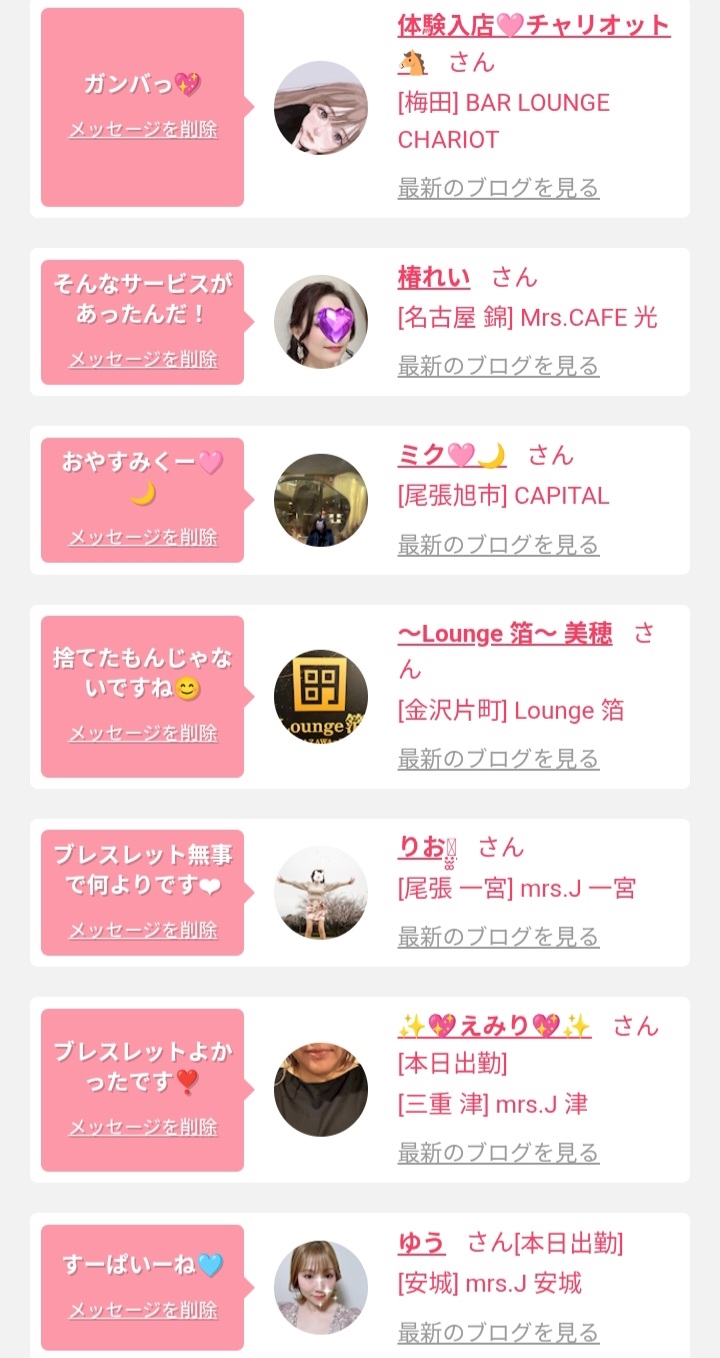Delete the おやすみくー message
The width and height of the screenshot is (720, 1358).
tap(143, 538)
